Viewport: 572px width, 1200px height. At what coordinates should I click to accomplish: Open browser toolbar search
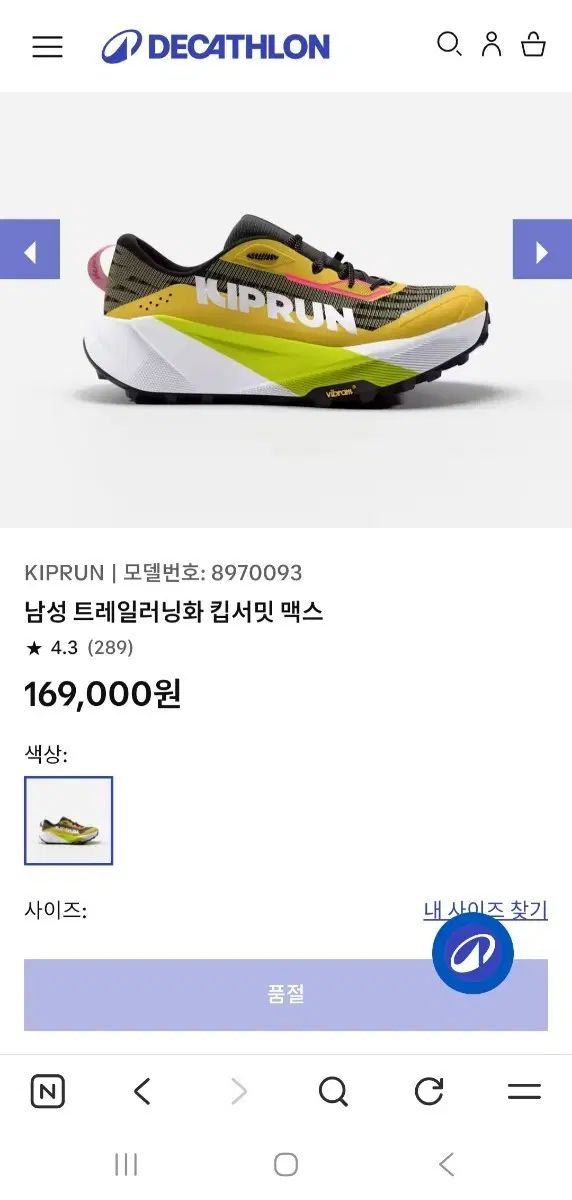[x=333, y=1091]
